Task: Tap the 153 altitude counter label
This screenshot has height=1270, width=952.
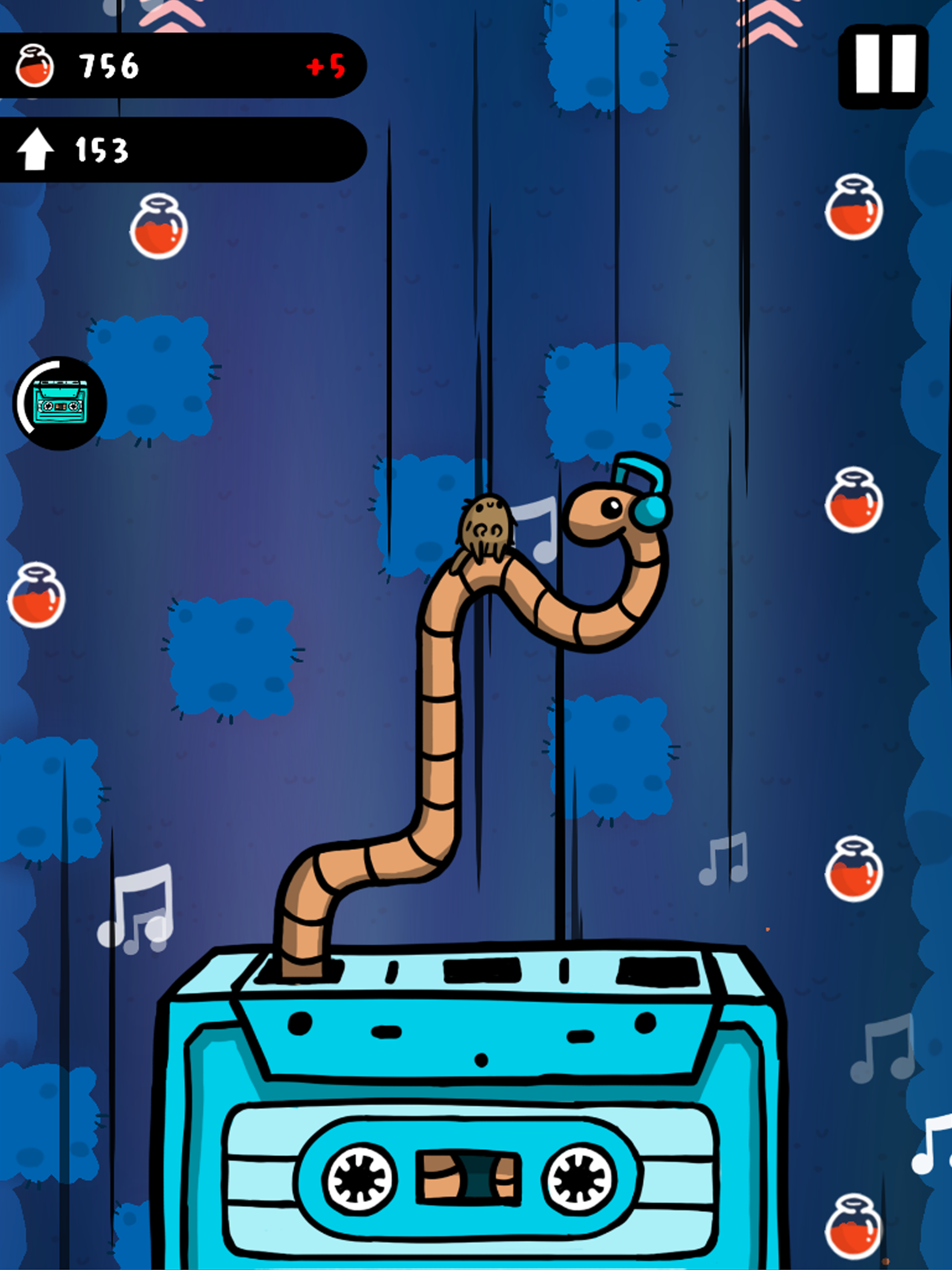Action: [102, 151]
